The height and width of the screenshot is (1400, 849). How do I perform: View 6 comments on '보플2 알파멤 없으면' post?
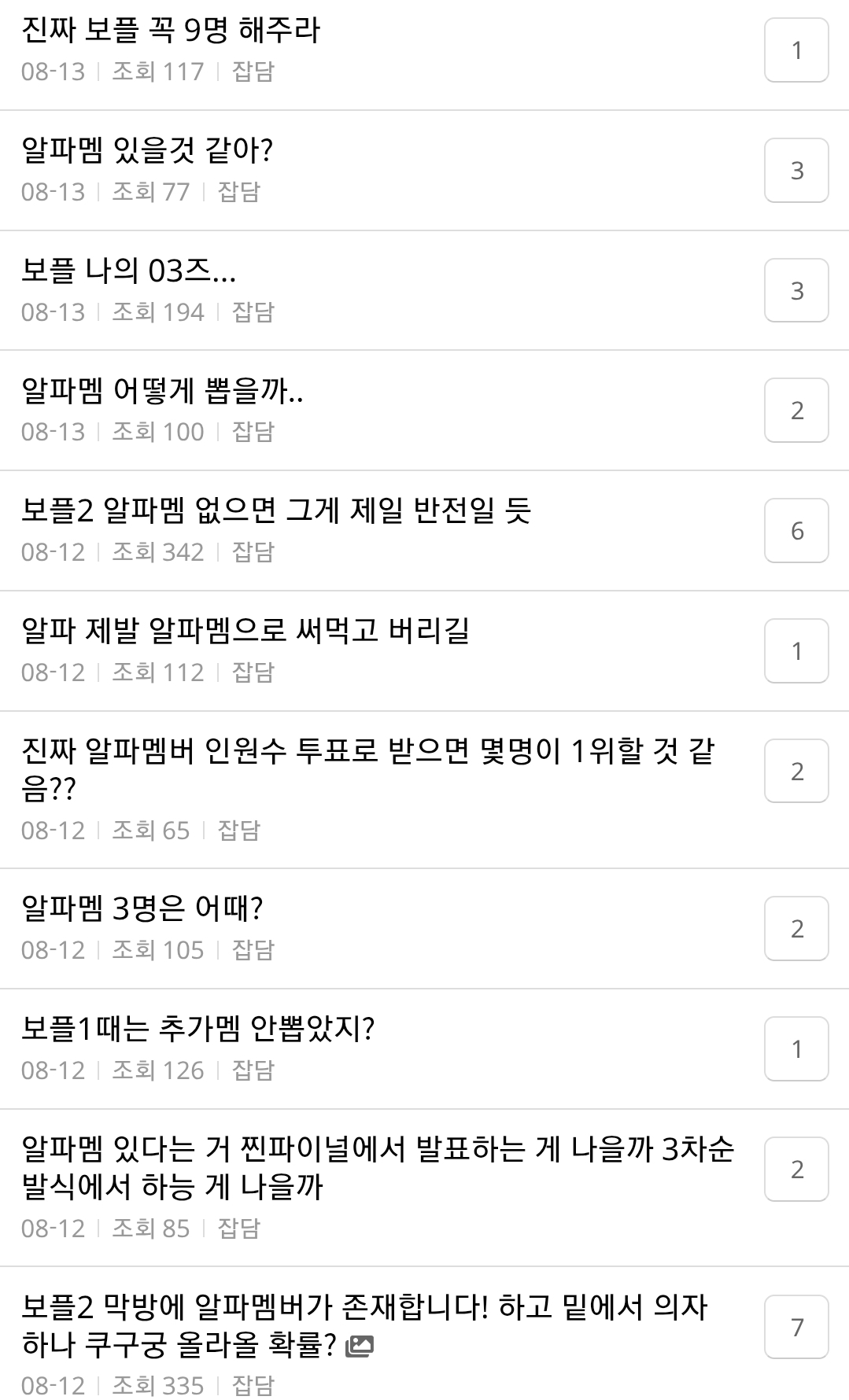(796, 531)
